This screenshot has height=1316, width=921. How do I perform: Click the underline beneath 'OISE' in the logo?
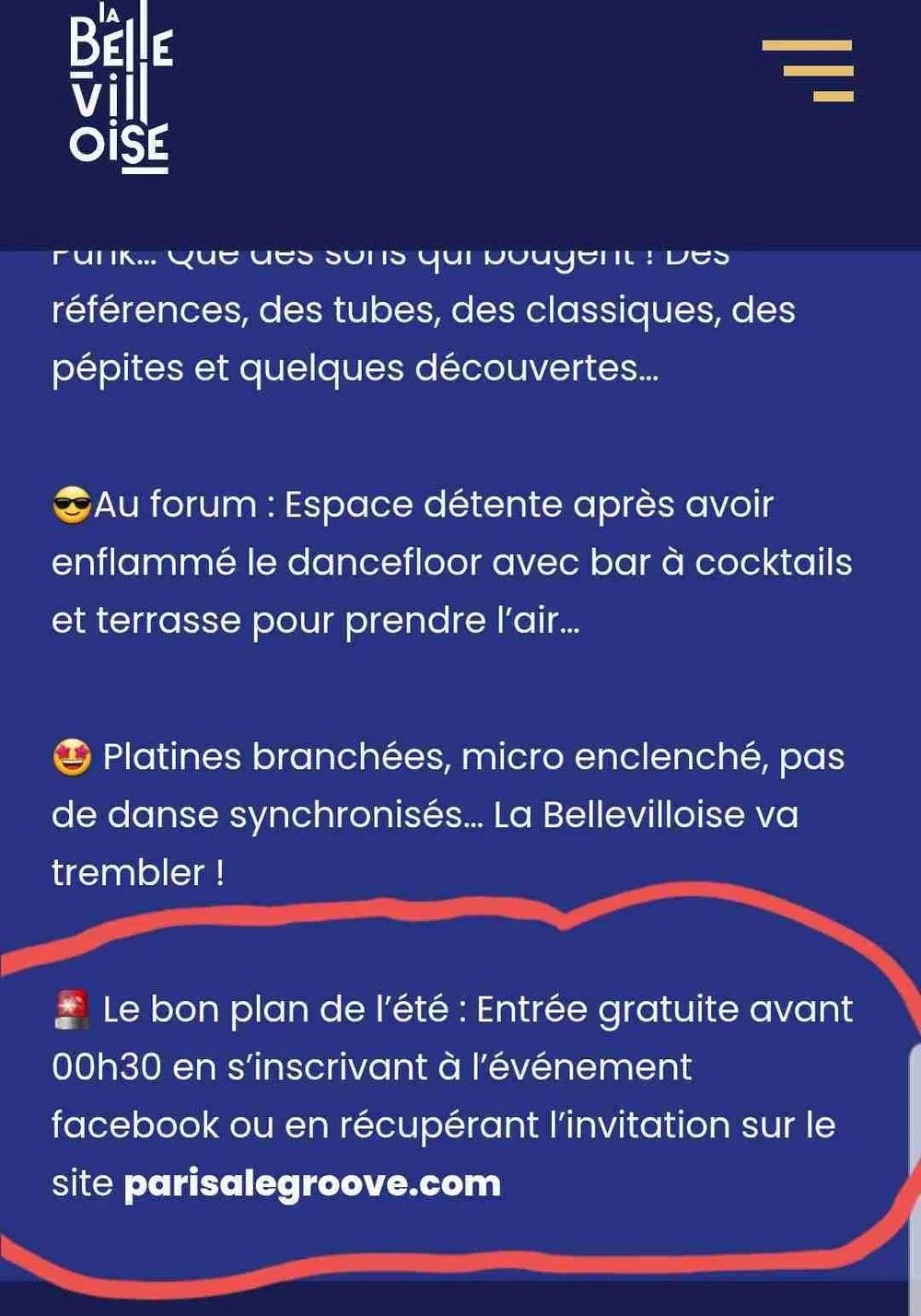point(147,169)
